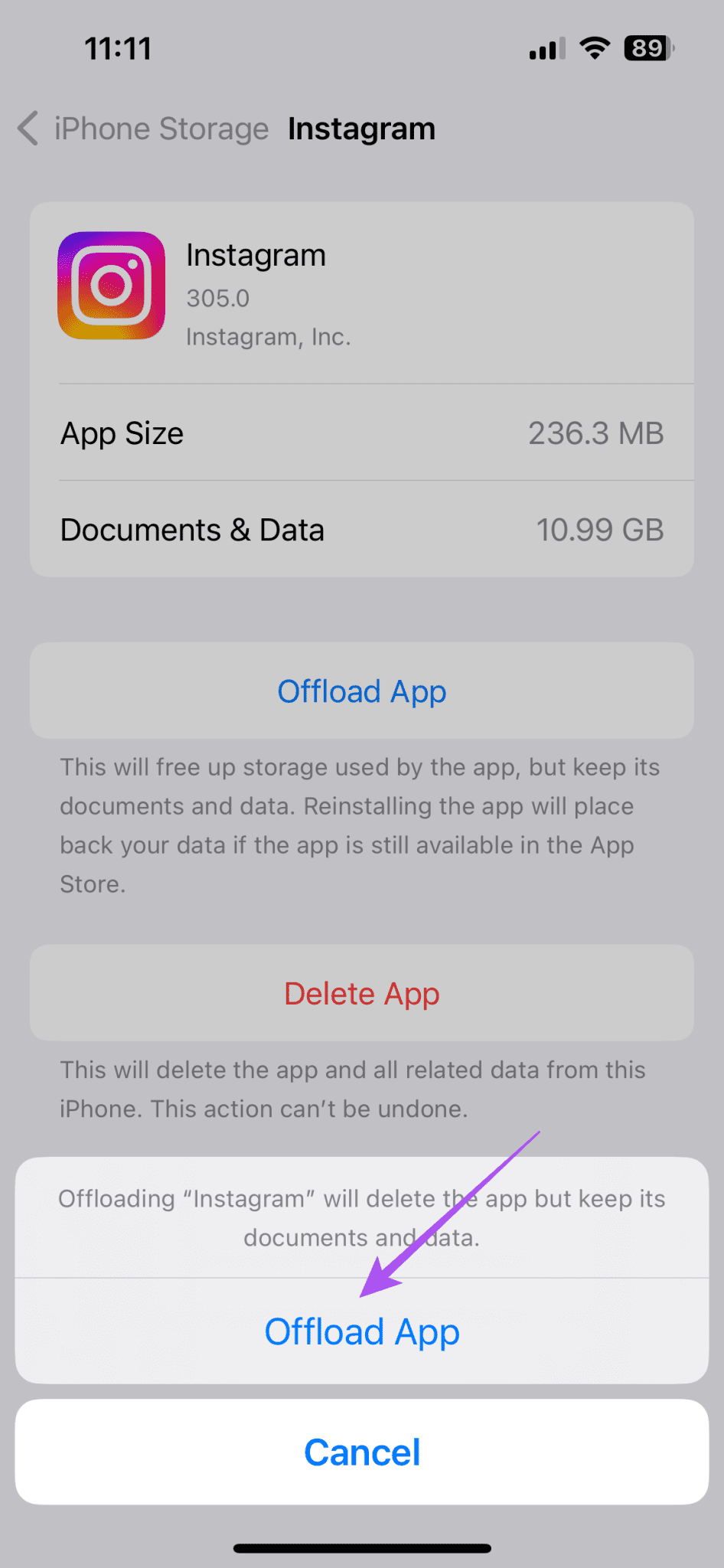724x1568 pixels.
Task: Confirm Offload App in the action sheet
Action: [362, 1331]
